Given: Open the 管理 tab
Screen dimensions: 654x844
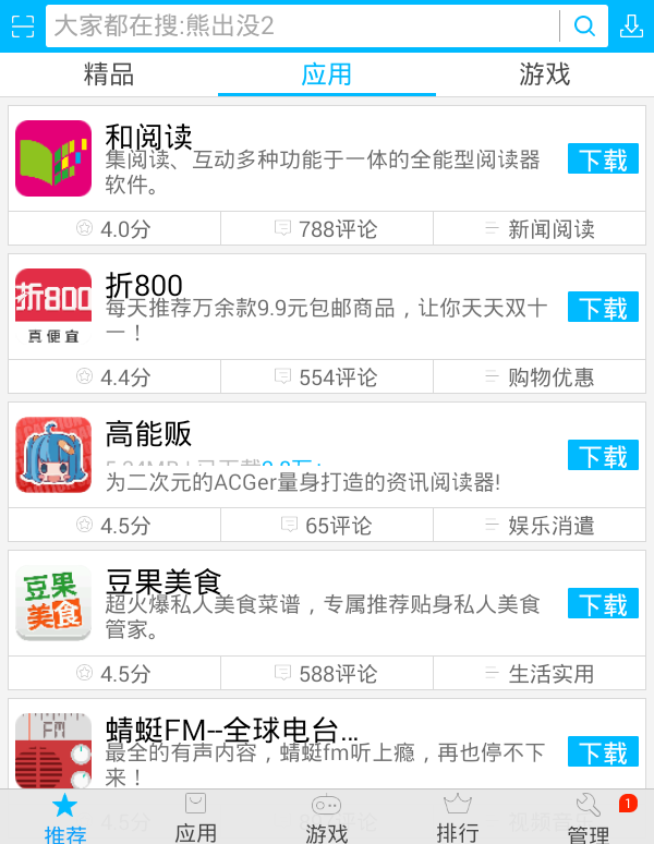Looking at the screenshot, I should pos(588,817).
